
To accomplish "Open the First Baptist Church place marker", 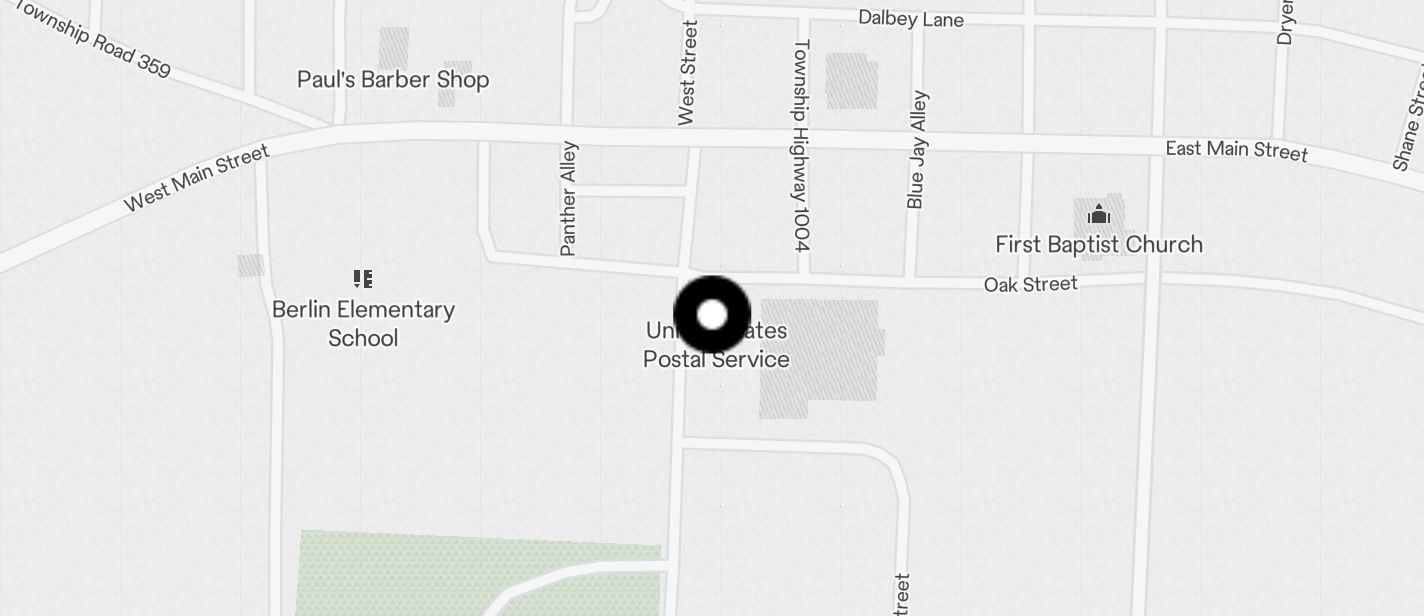I will coord(1099,214).
